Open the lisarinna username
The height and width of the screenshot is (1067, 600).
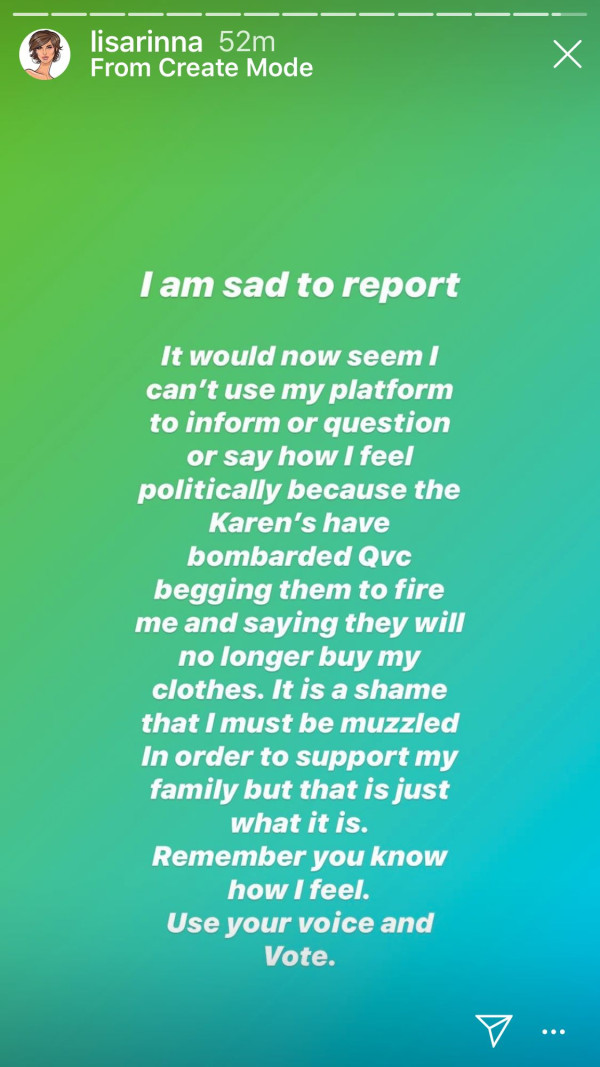click(x=147, y=42)
